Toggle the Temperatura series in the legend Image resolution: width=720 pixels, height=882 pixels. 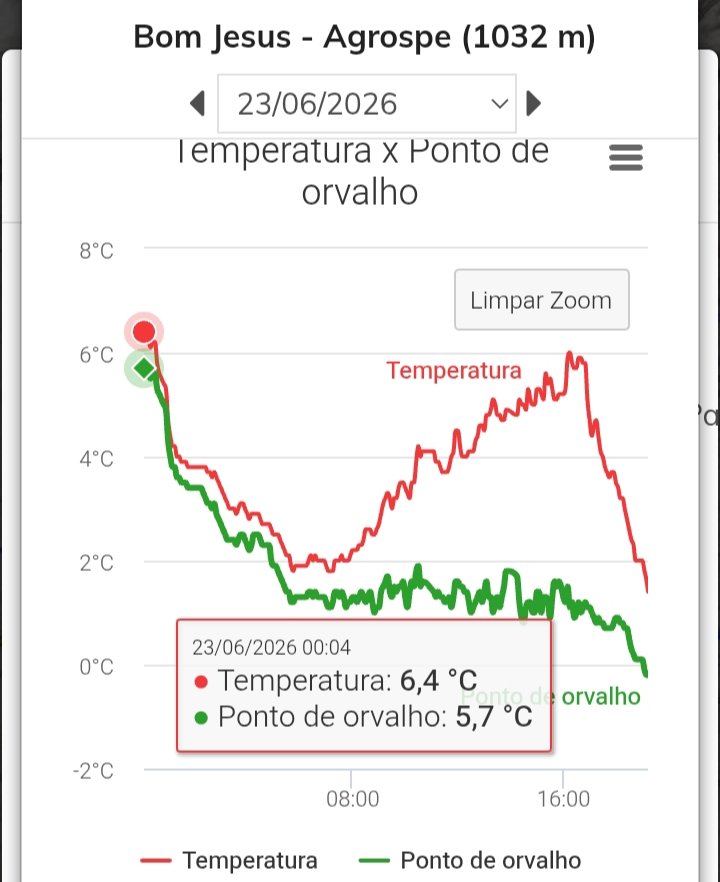[x=229, y=860]
